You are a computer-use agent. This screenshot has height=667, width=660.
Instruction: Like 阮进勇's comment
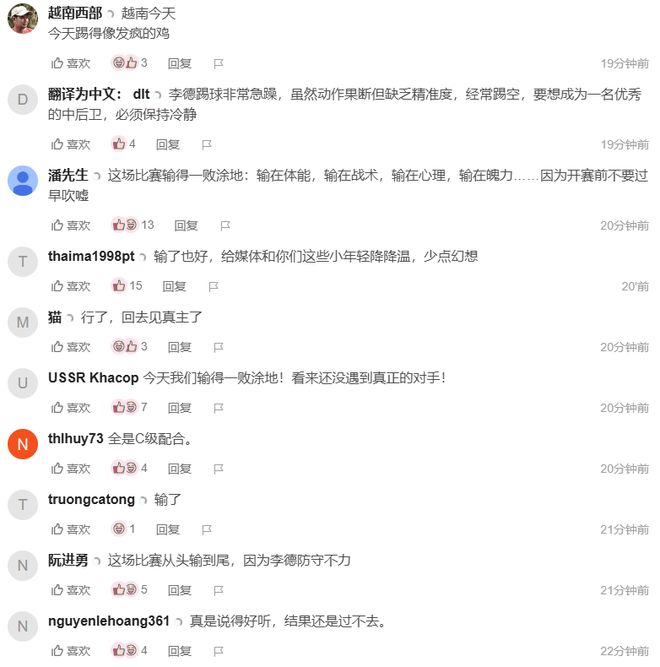(x=70, y=590)
